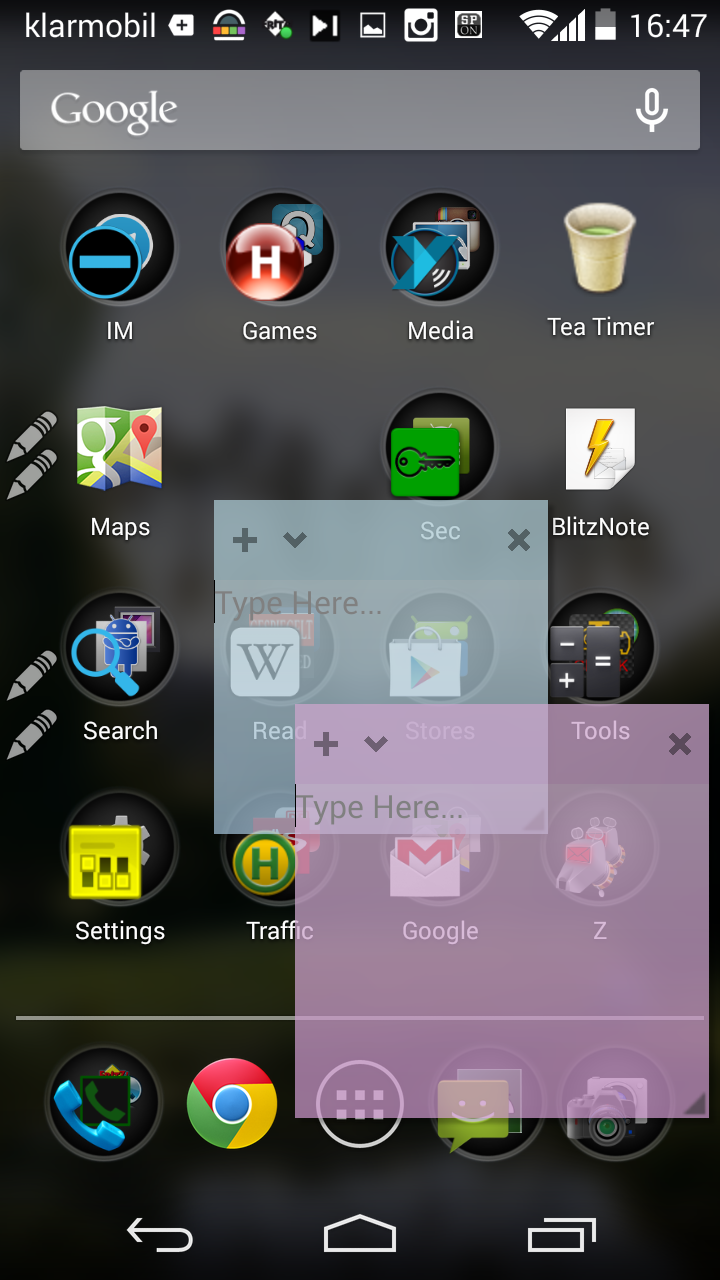Launch Tea Timer
The height and width of the screenshot is (1280, 720).
[x=600, y=250]
